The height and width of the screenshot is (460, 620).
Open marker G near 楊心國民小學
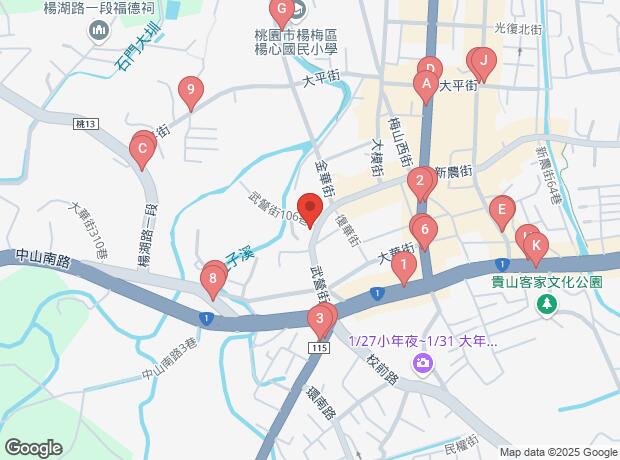[281, 12]
